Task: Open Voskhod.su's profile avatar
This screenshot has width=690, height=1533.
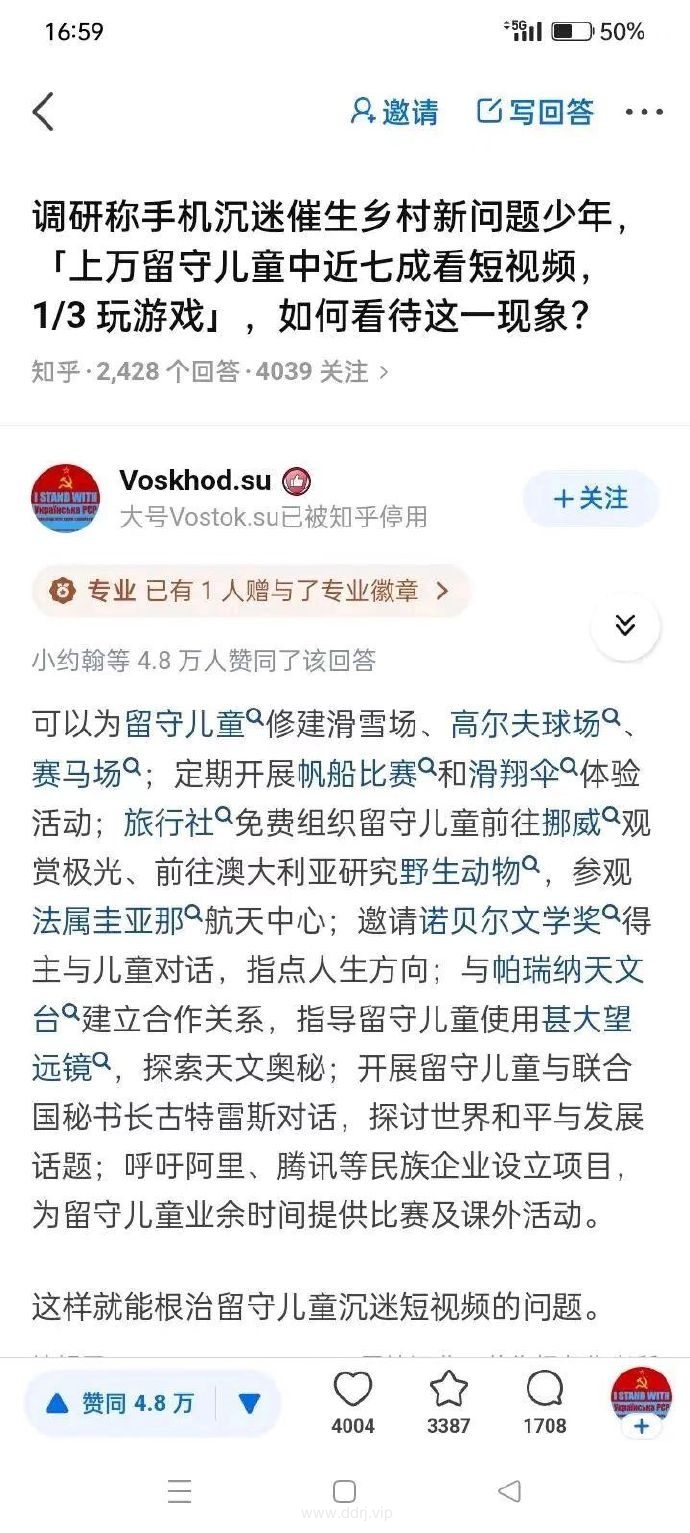Action: coord(65,498)
